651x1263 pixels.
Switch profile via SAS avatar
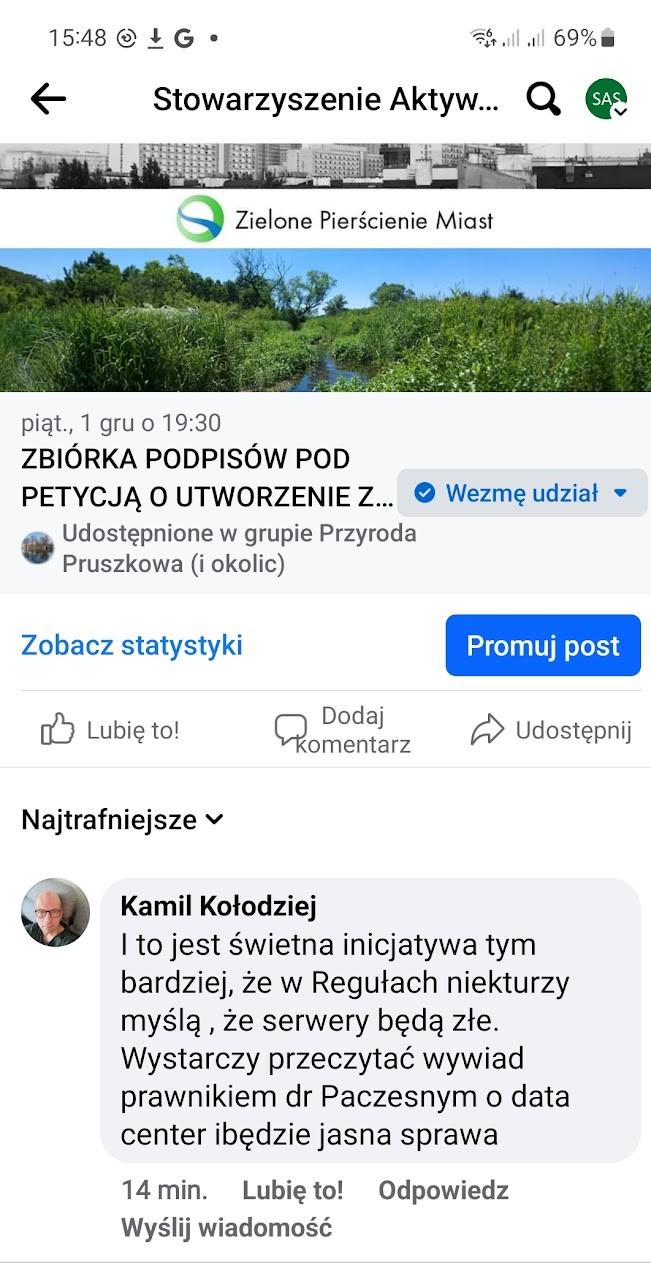[606, 99]
